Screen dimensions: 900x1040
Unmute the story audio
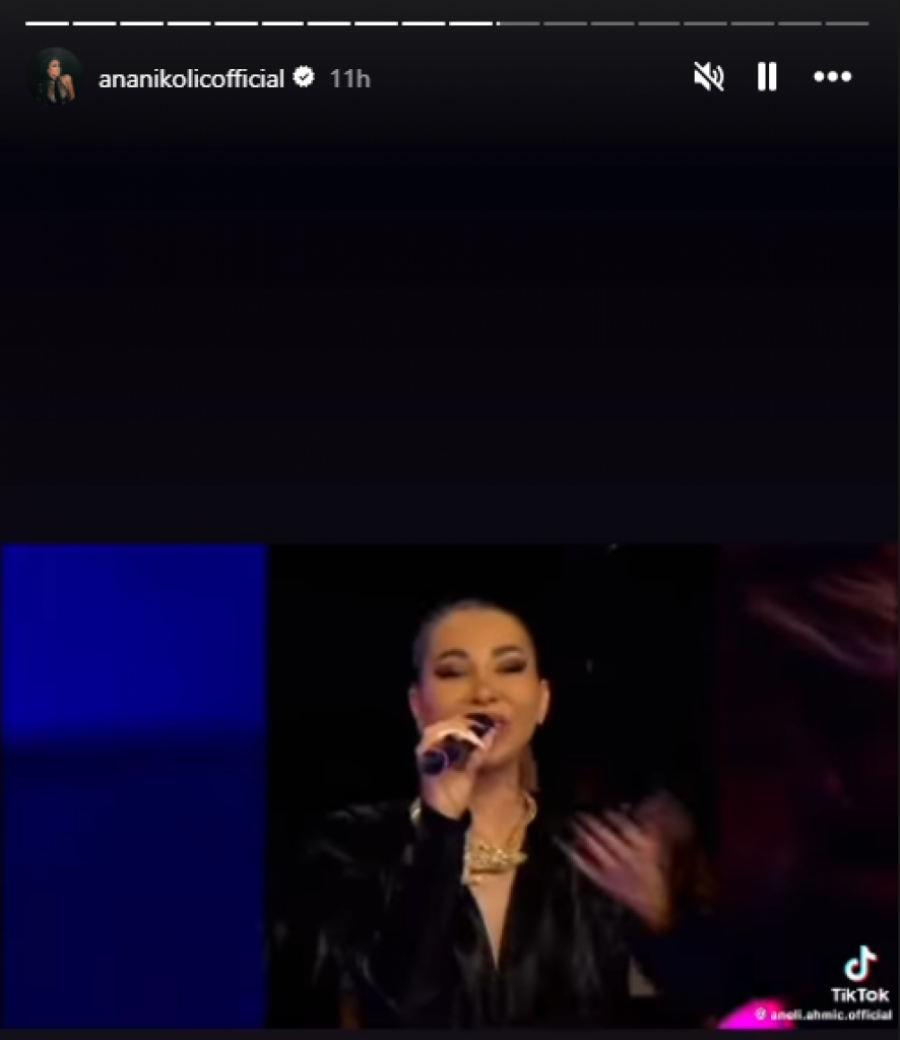(x=708, y=77)
